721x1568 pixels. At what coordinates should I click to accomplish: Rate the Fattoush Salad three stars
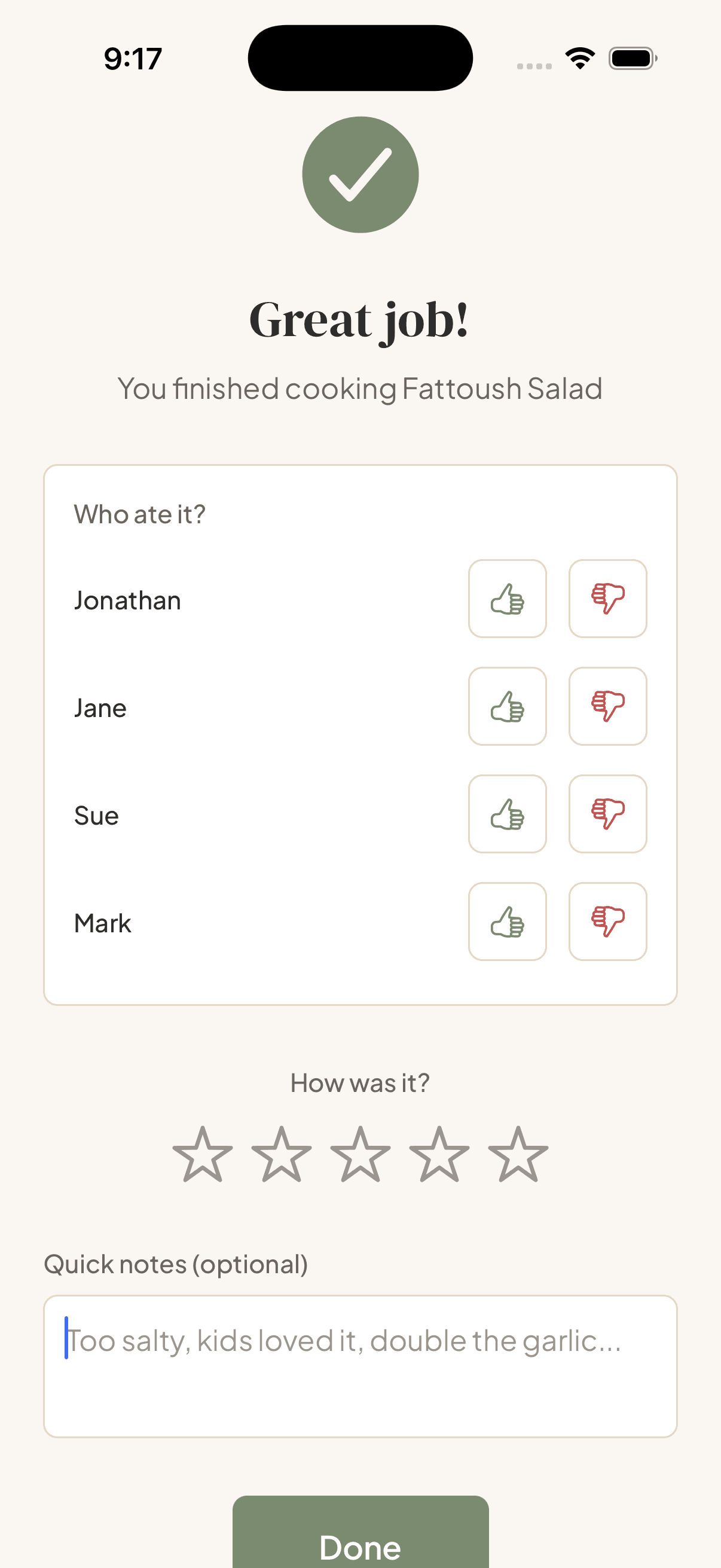(360, 1154)
